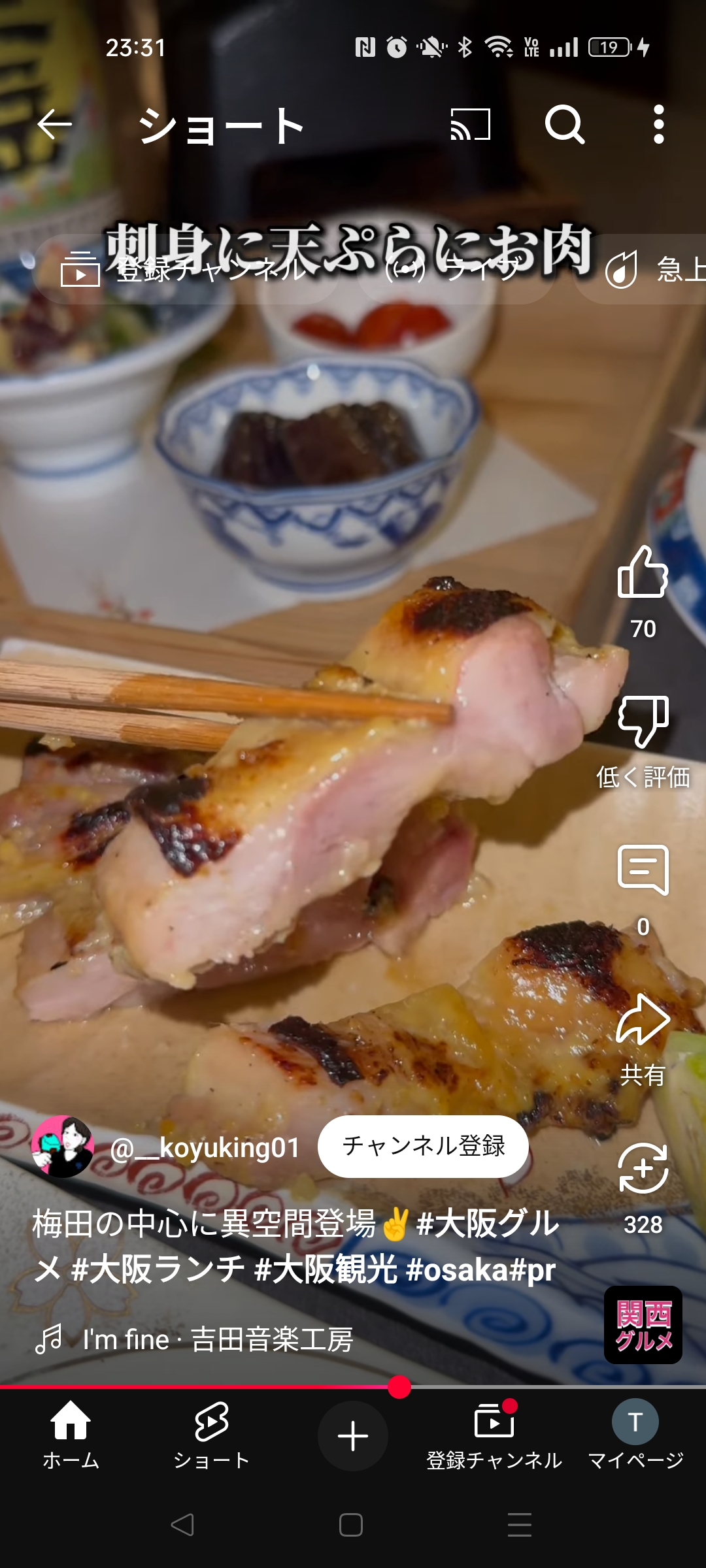Open the 関西グルメ sound thumbnail
Image resolution: width=706 pixels, height=1568 pixels.
tap(643, 1325)
